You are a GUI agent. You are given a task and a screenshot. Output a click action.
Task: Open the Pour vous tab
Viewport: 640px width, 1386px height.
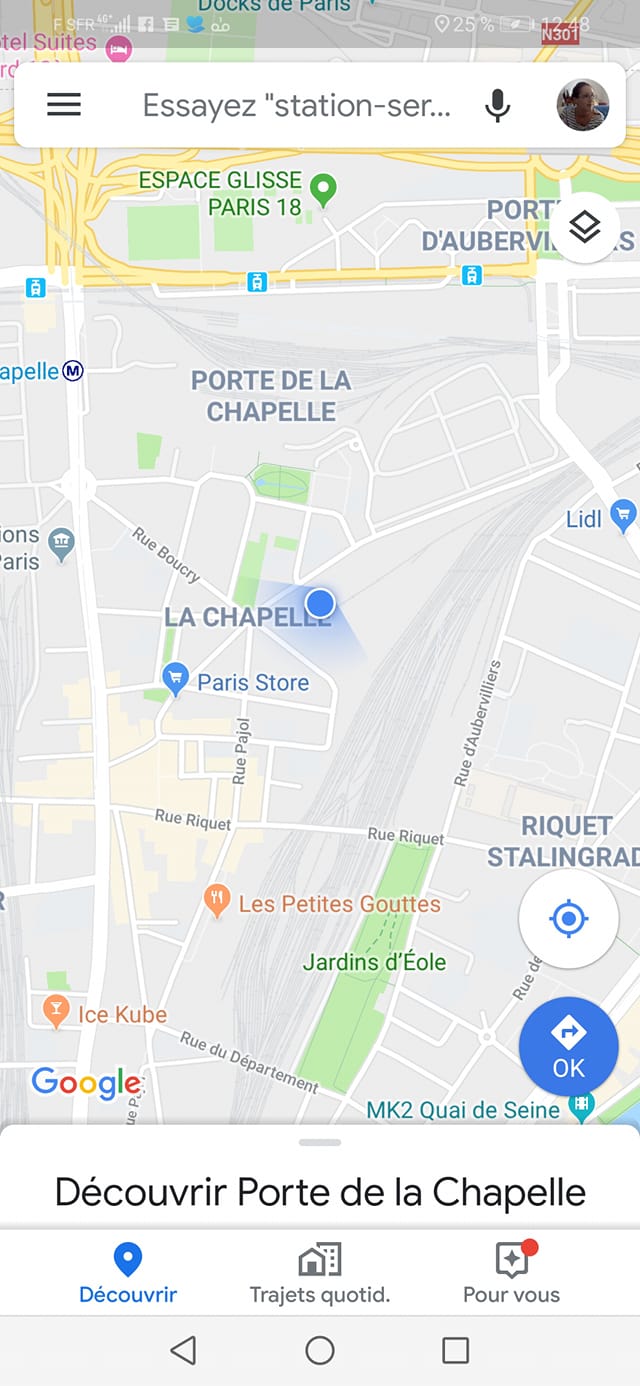click(511, 1272)
